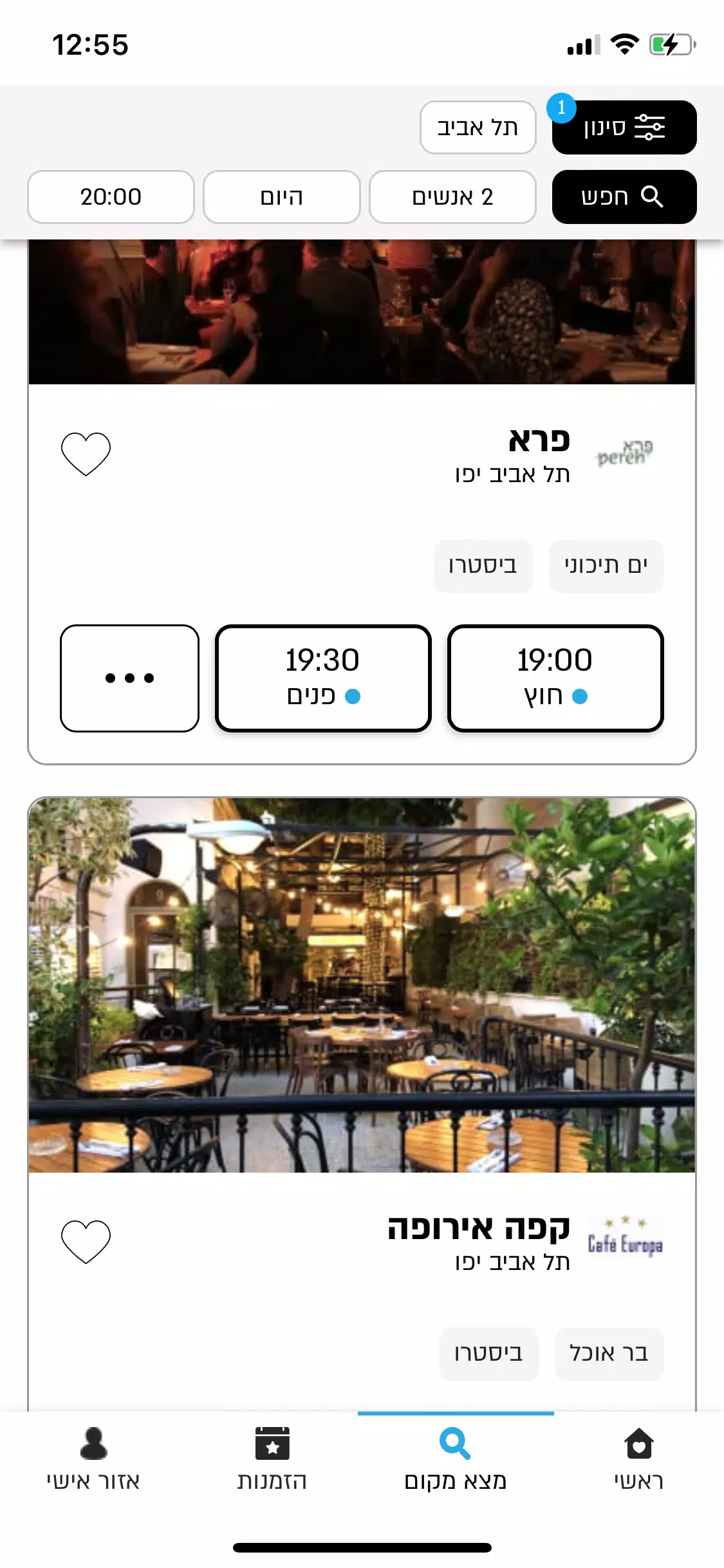Add פרא restaurant to favorites
The image size is (724, 1568).
pyautogui.click(x=86, y=454)
